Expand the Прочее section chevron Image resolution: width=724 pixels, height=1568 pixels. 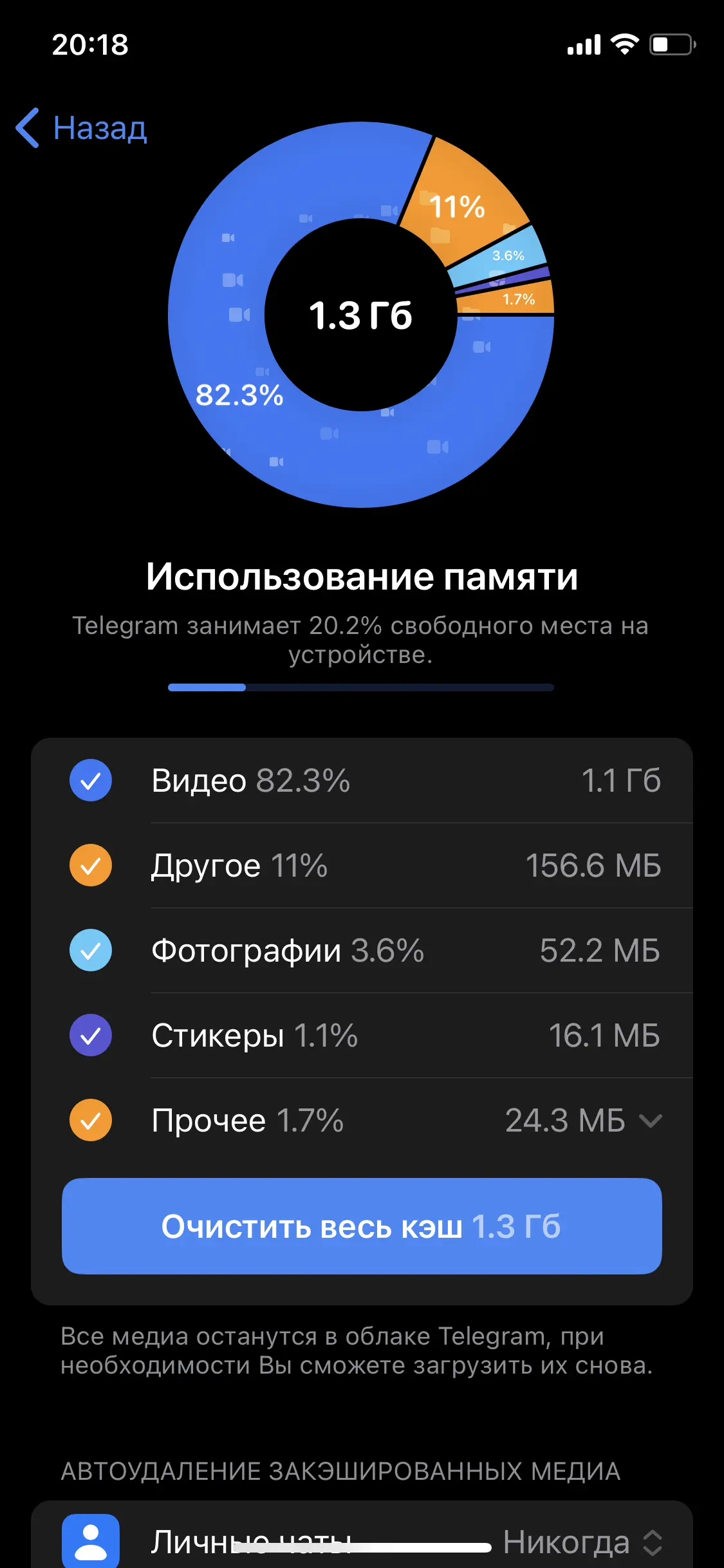(651, 1121)
